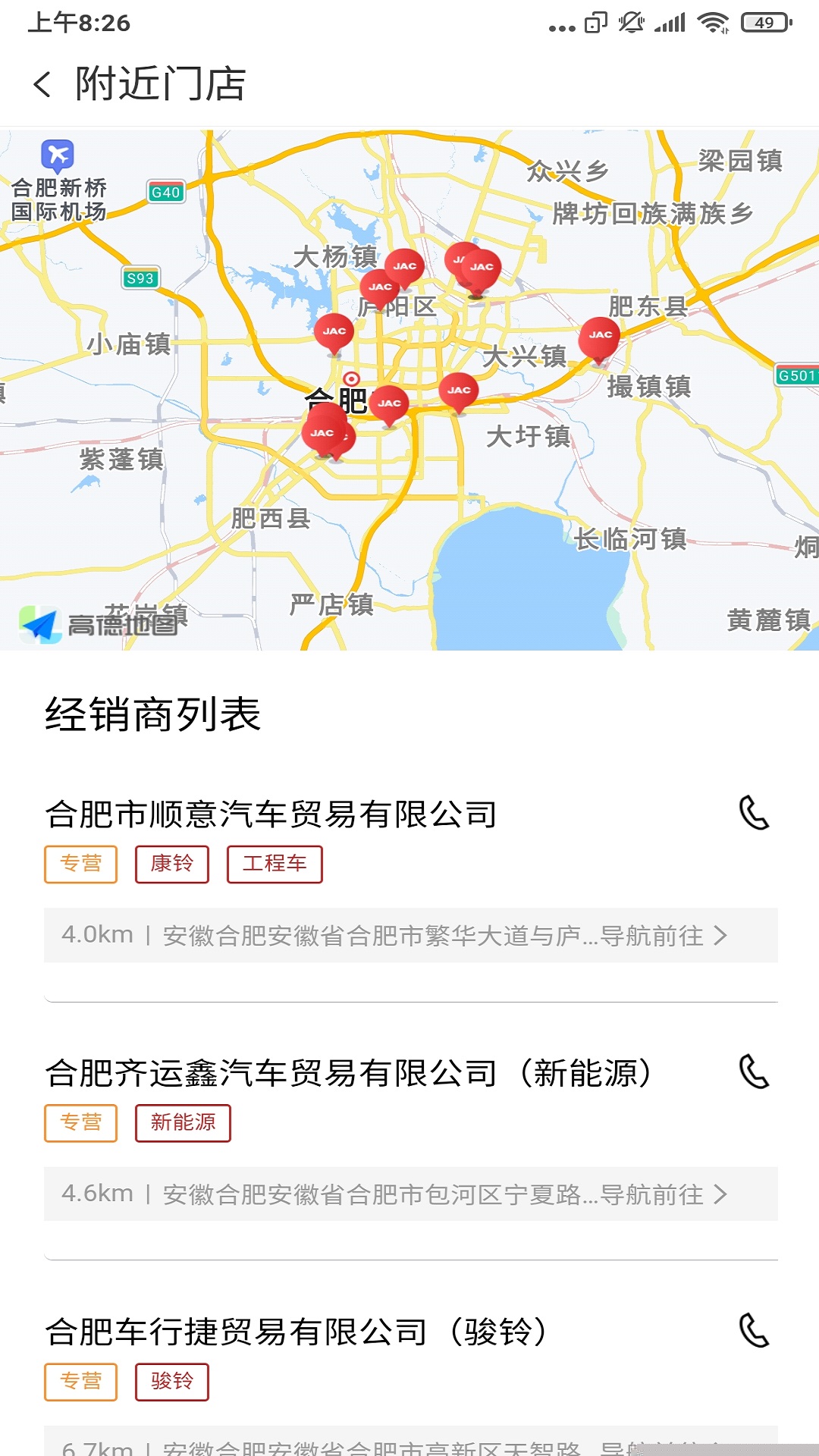Call 合肥市顺意汽车贸易有限公司
This screenshot has width=819, height=1456.
(754, 813)
